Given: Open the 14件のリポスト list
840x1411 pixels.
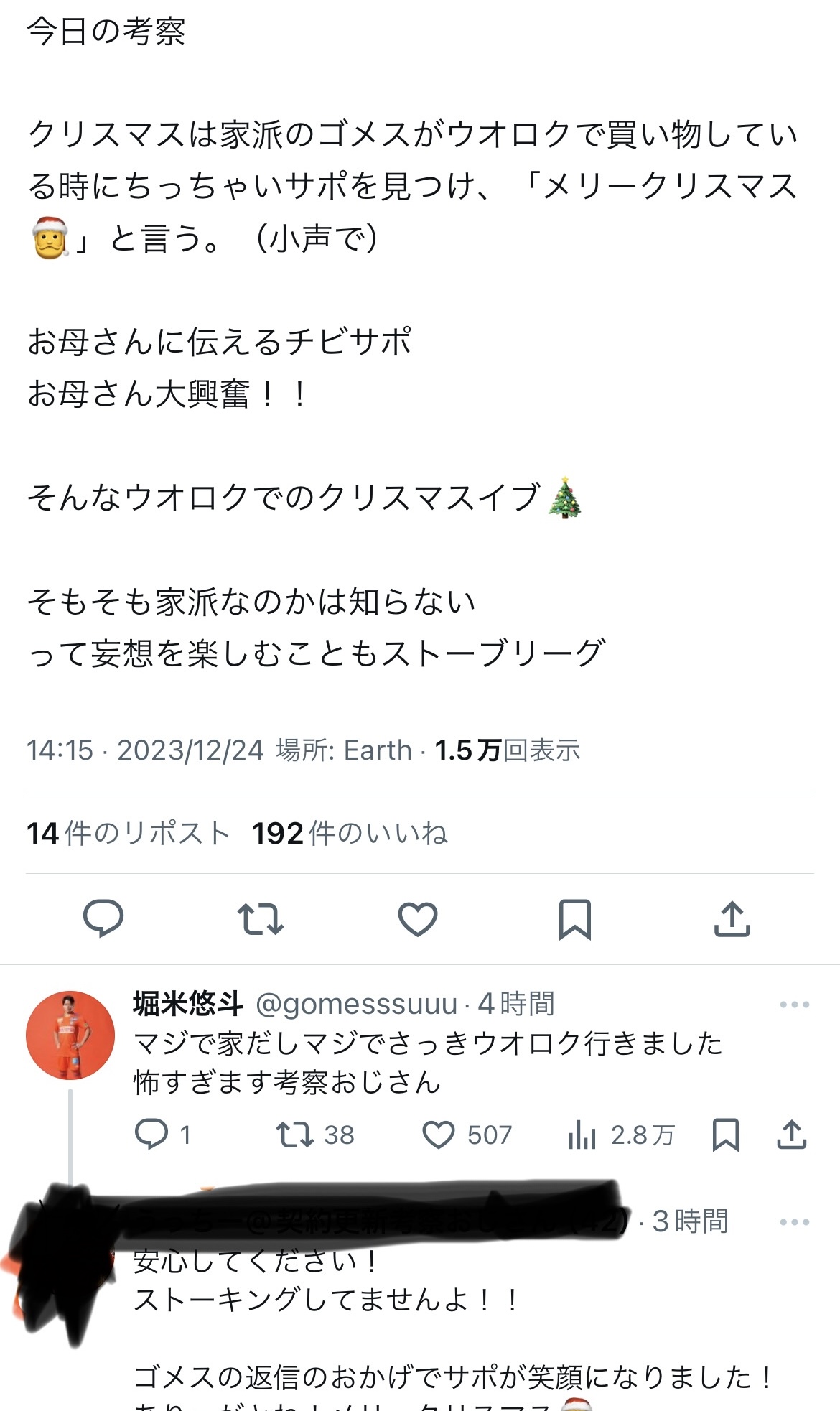Looking at the screenshot, I should (128, 834).
